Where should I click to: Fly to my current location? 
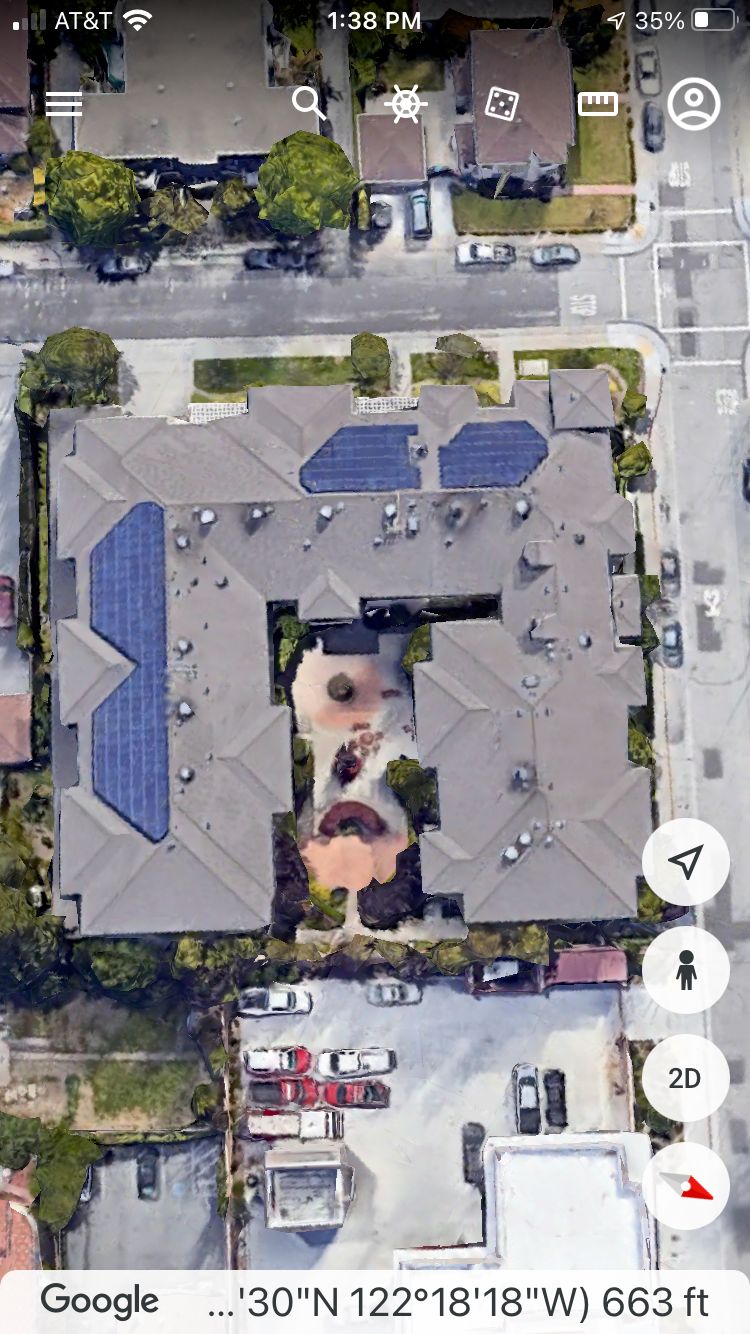(x=685, y=862)
